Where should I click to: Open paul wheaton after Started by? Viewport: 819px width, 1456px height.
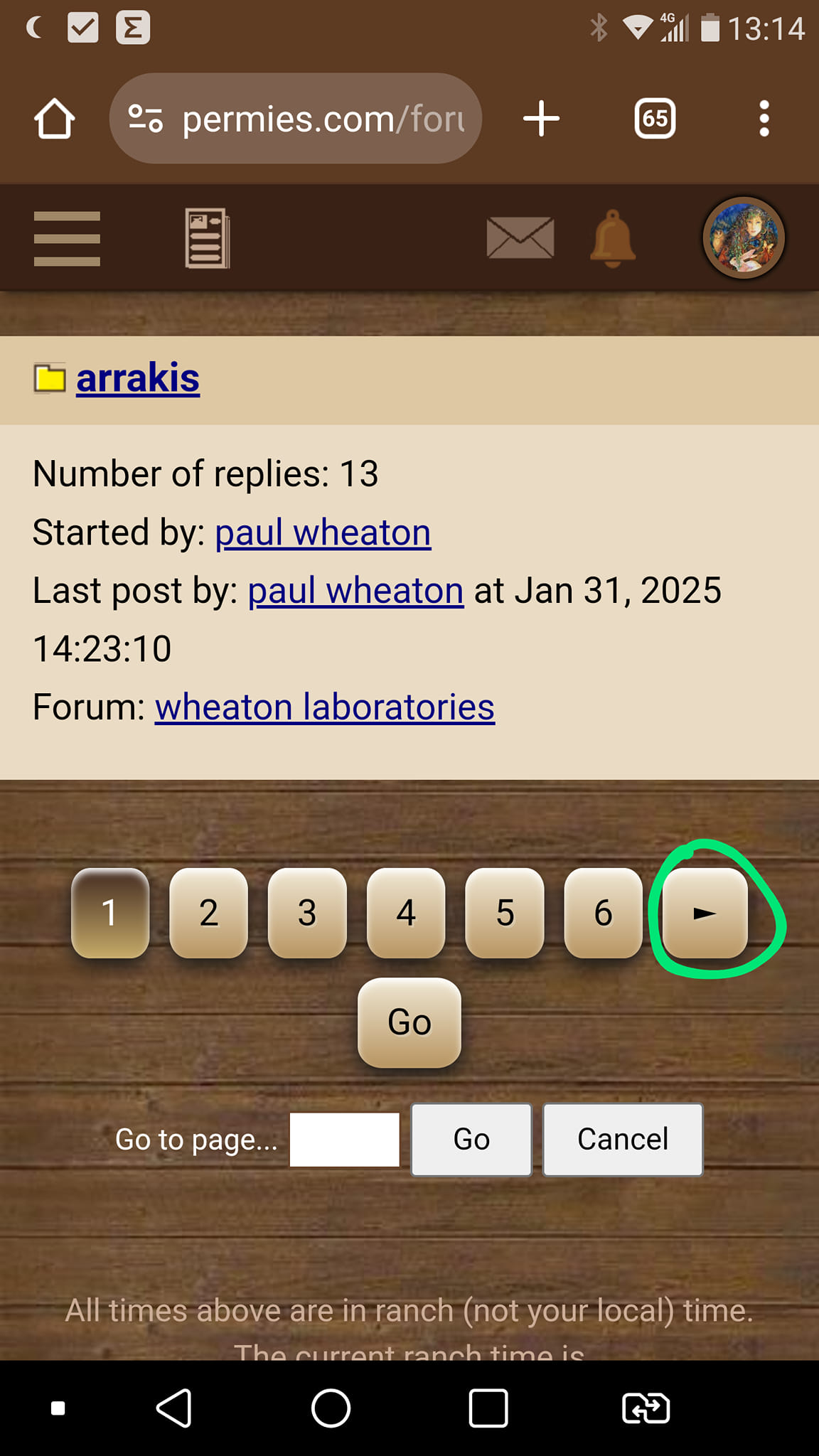(x=323, y=532)
